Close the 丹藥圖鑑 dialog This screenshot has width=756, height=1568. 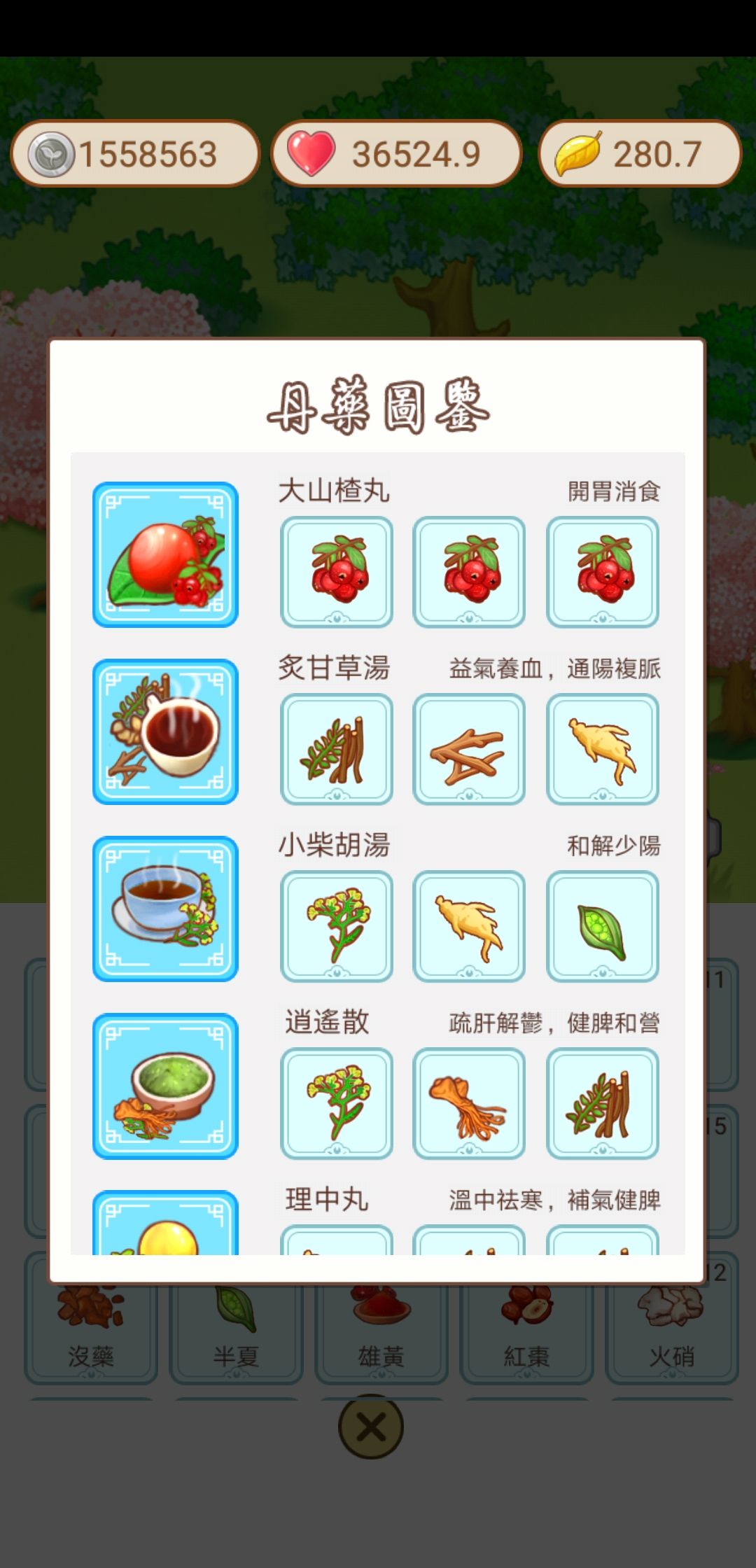coord(371,1427)
